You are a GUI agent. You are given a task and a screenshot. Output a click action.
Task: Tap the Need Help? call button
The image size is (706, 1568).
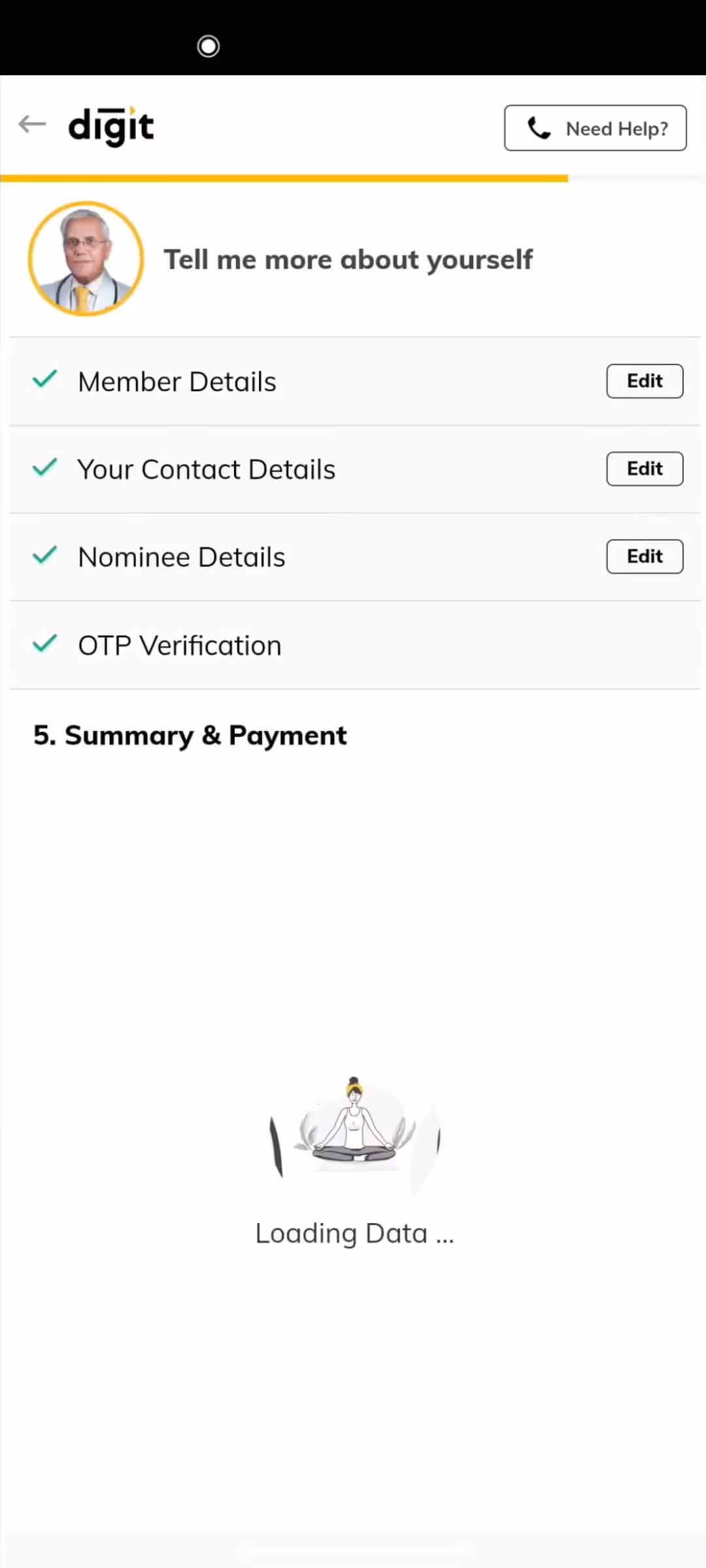click(595, 128)
